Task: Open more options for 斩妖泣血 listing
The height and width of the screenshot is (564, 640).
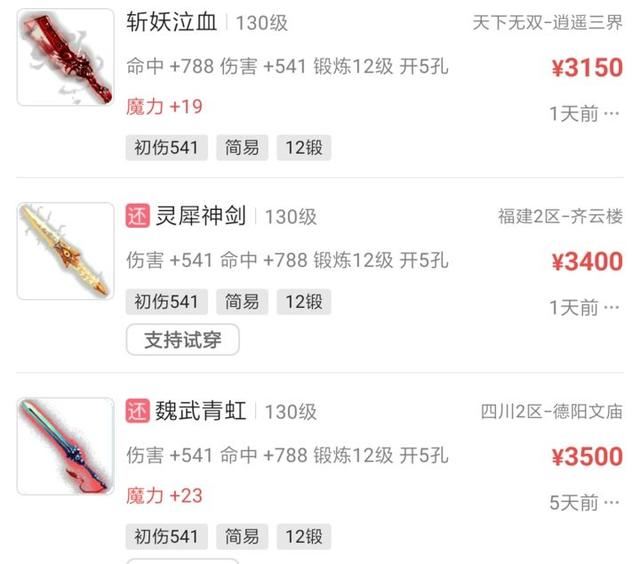Action: [x=612, y=113]
